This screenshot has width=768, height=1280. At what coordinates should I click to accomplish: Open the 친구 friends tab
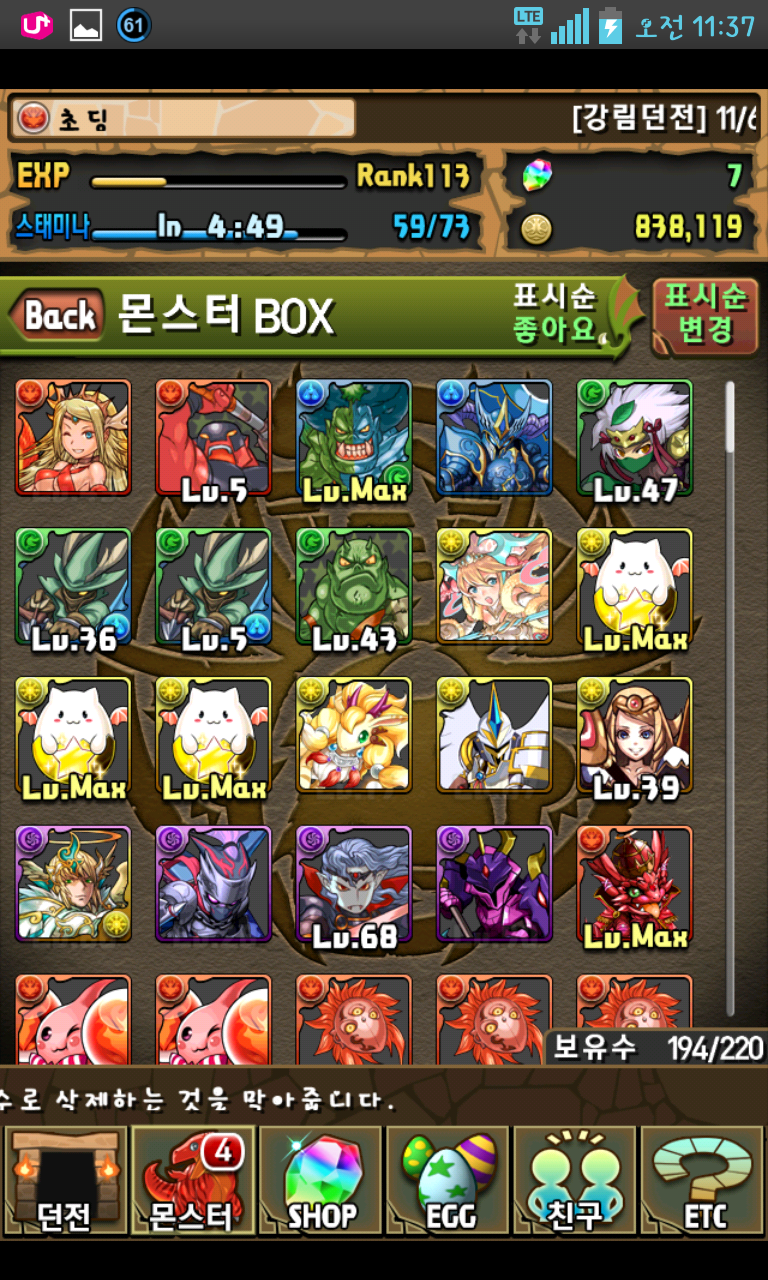tap(575, 1180)
